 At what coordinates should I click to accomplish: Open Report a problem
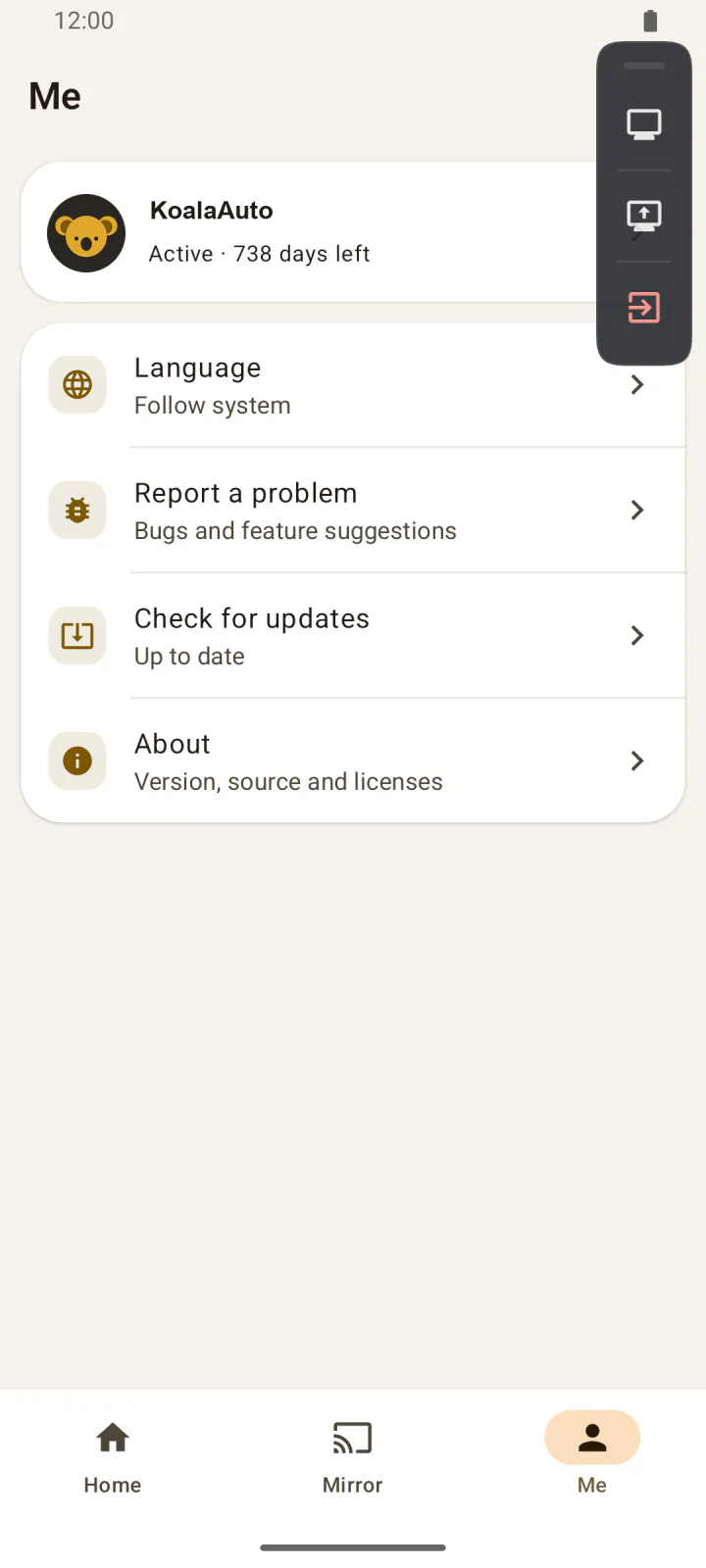(x=353, y=511)
